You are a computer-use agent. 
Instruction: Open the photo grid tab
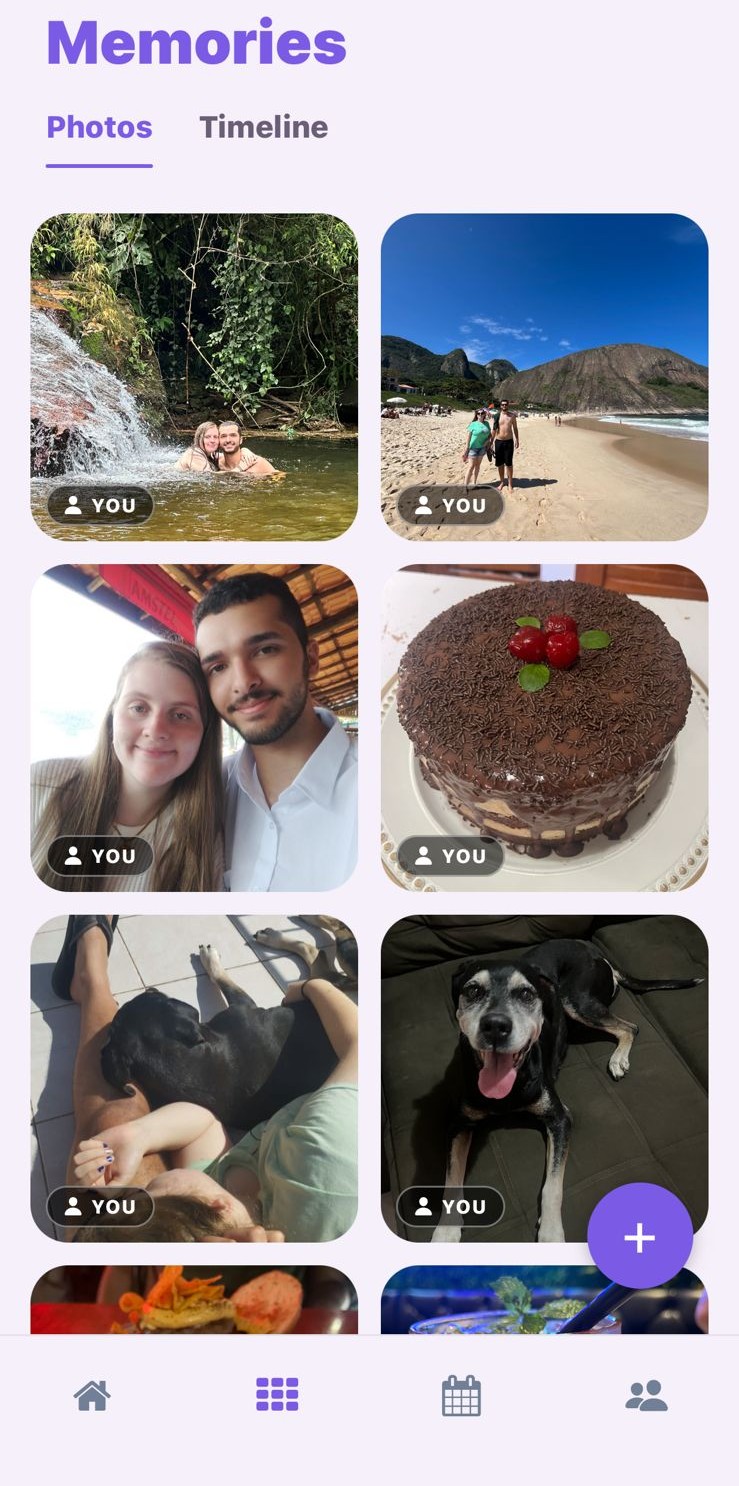(x=277, y=1395)
